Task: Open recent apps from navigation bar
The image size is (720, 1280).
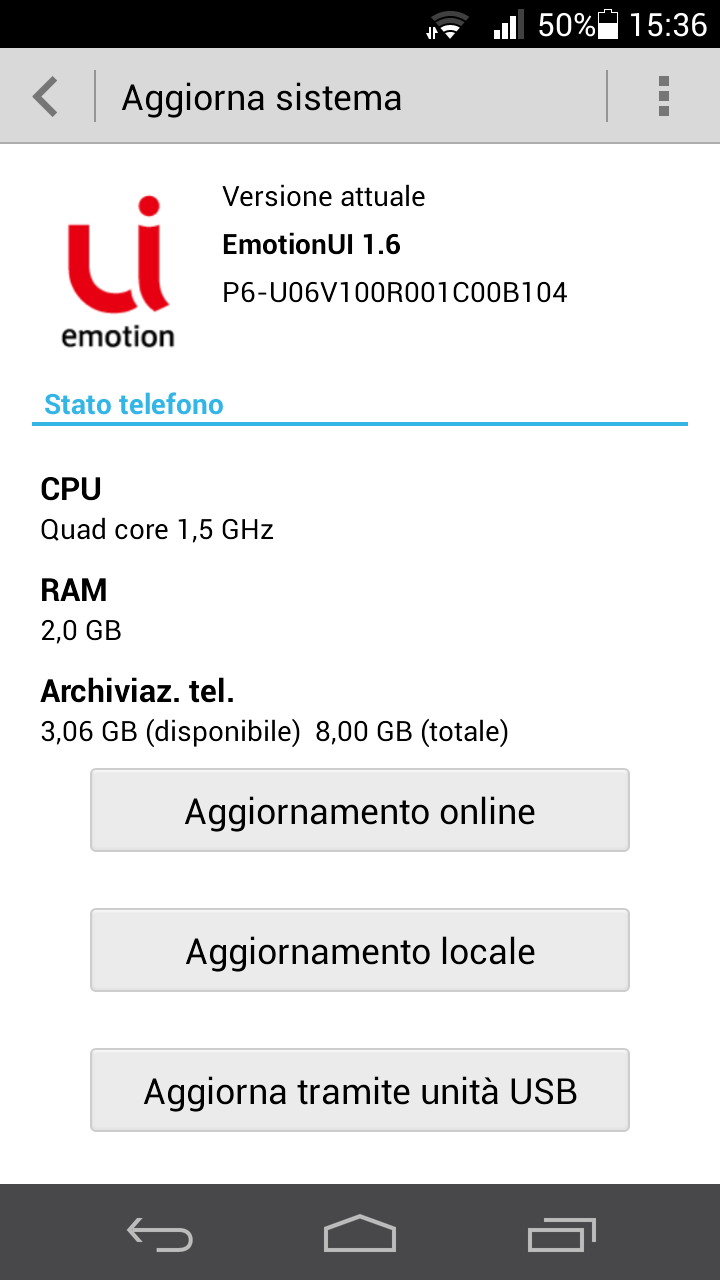Action: coord(561,1233)
